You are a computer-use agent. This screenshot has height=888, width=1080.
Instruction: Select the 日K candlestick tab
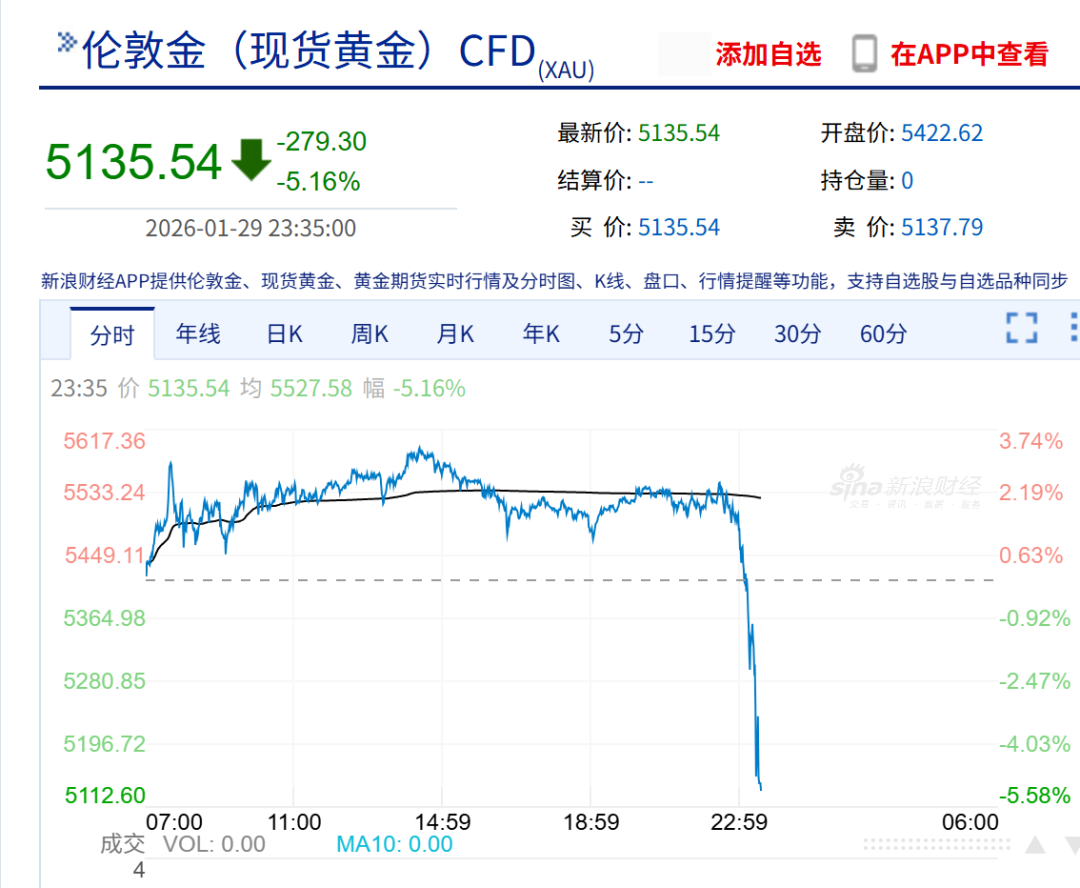pyautogui.click(x=284, y=333)
